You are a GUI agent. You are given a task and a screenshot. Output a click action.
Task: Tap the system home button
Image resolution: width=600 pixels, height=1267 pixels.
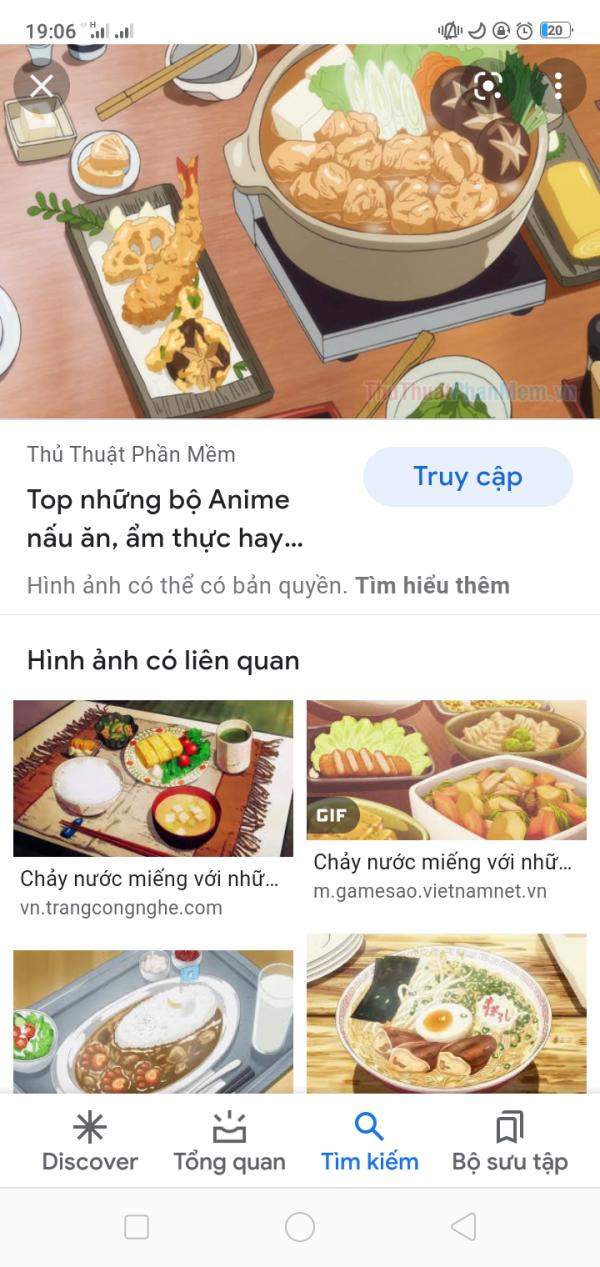(x=300, y=1227)
